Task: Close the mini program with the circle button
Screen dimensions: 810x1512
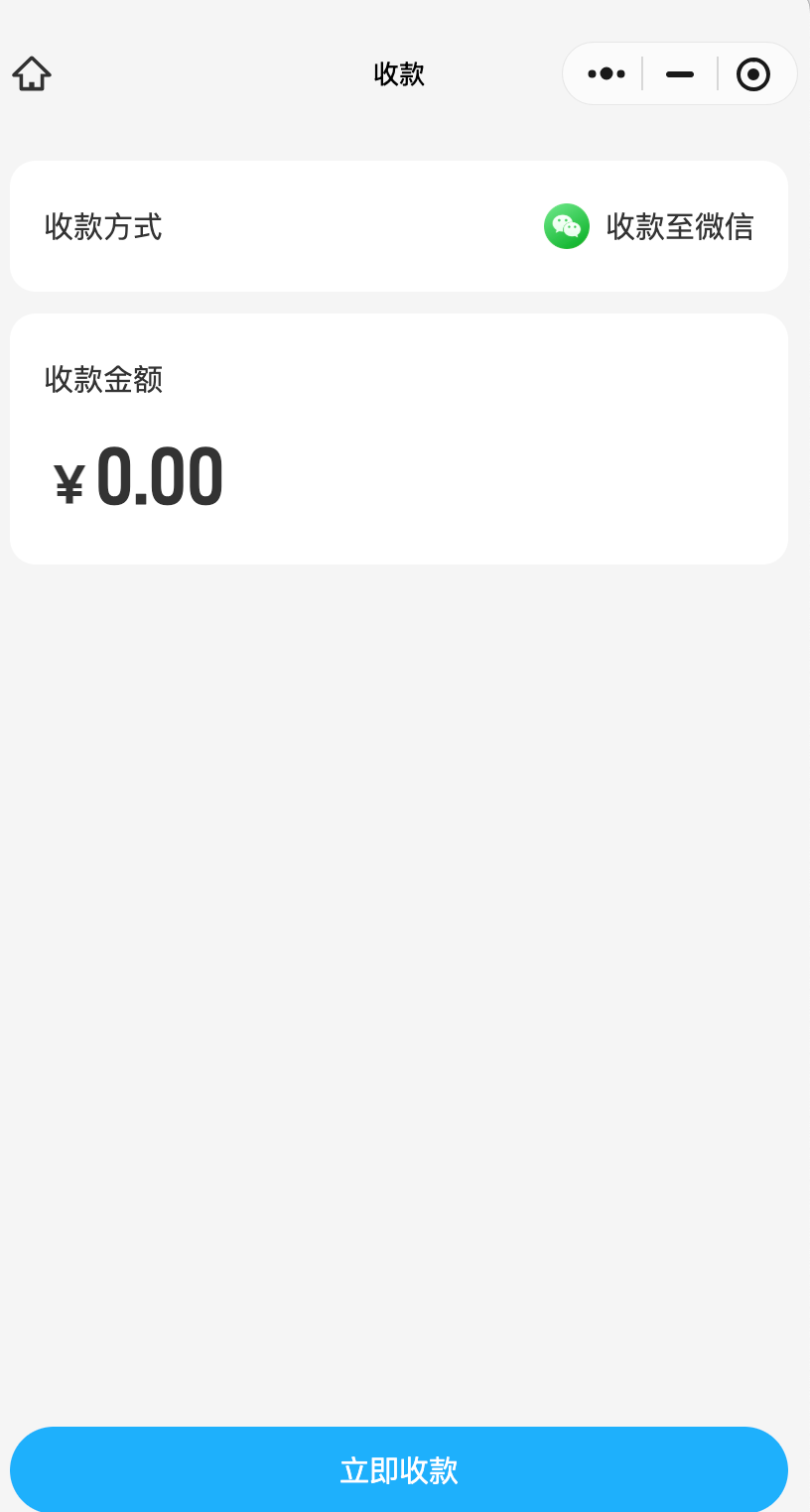Action: pos(753,73)
